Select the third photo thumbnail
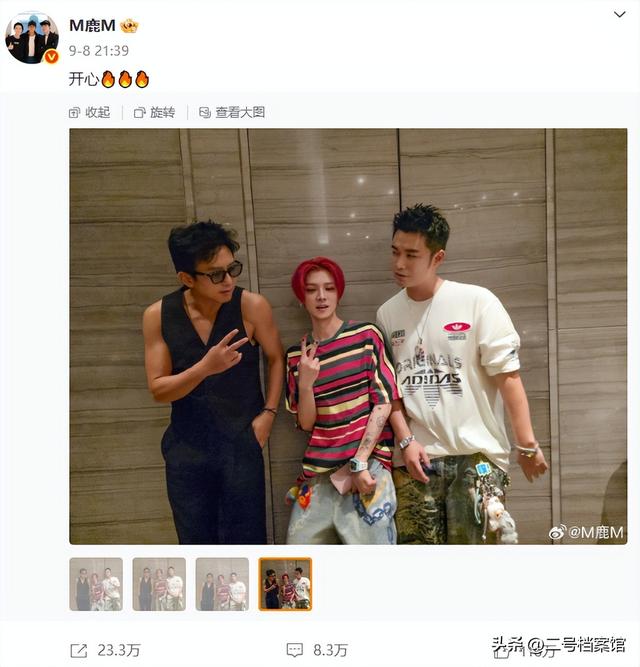Viewport: 640px width, 667px height. [222, 584]
